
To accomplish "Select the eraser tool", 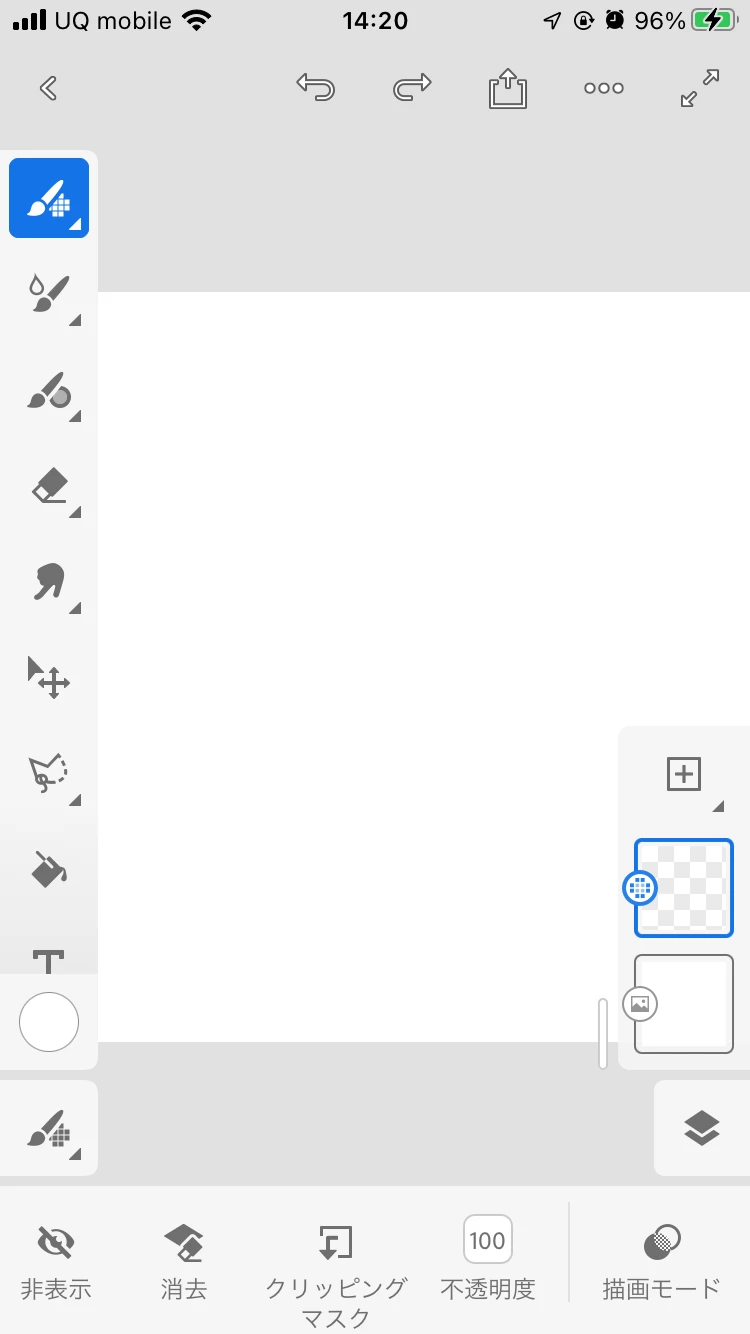I will click(49, 488).
